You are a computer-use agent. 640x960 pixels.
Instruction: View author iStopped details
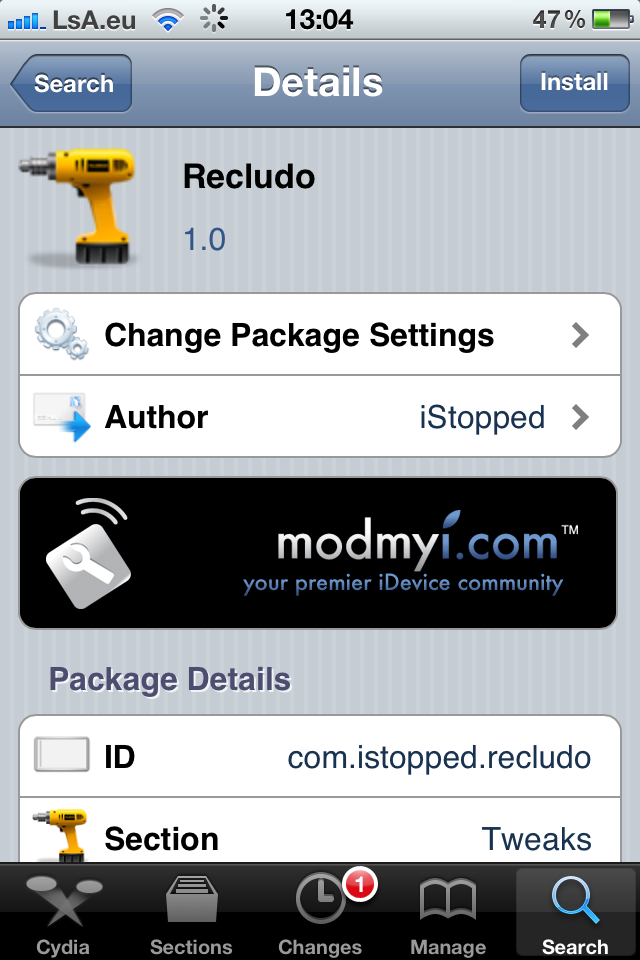point(320,417)
